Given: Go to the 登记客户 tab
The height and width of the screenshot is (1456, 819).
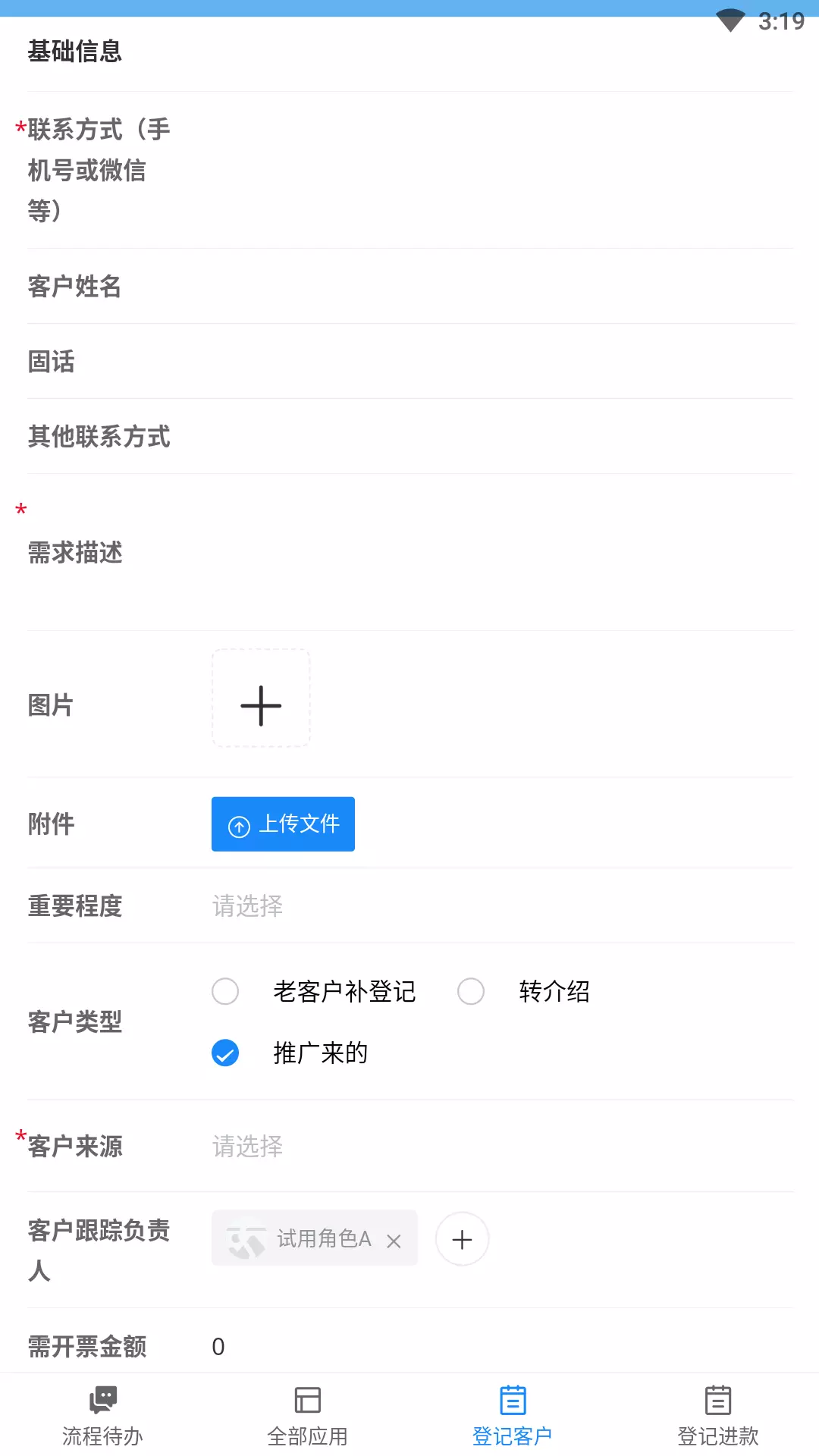Looking at the screenshot, I should click(512, 1415).
